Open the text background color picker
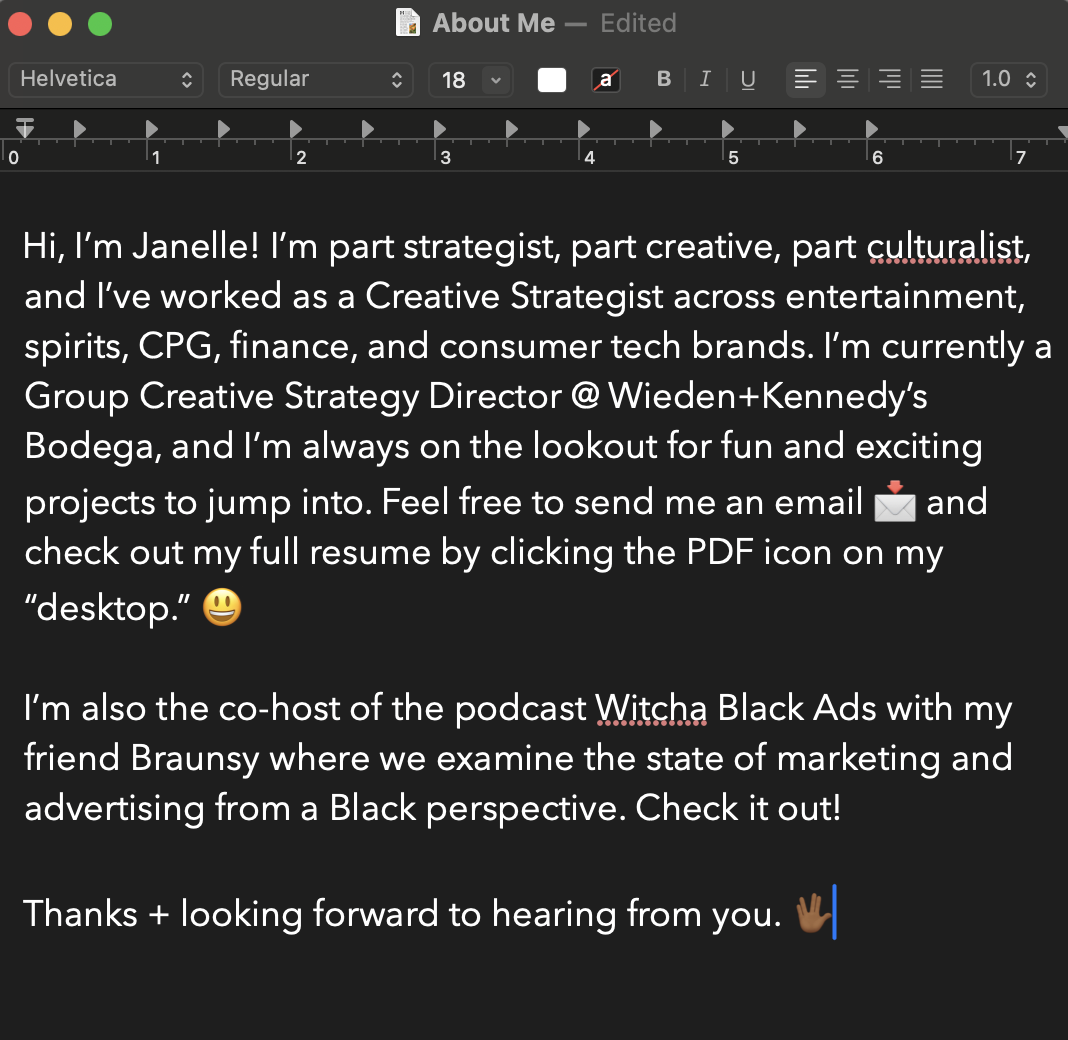This screenshot has width=1068, height=1040. coord(605,80)
